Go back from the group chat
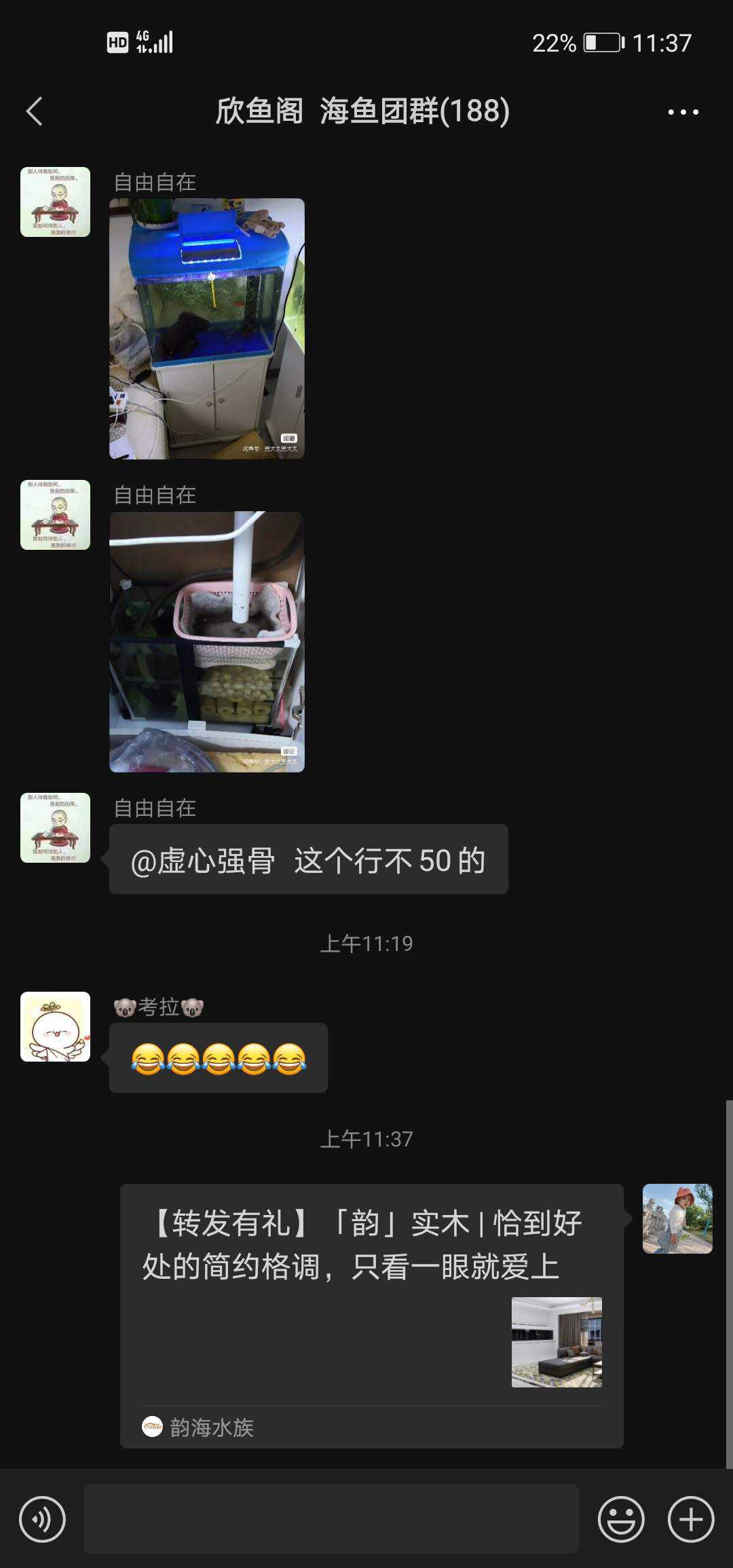 click(x=35, y=111)
